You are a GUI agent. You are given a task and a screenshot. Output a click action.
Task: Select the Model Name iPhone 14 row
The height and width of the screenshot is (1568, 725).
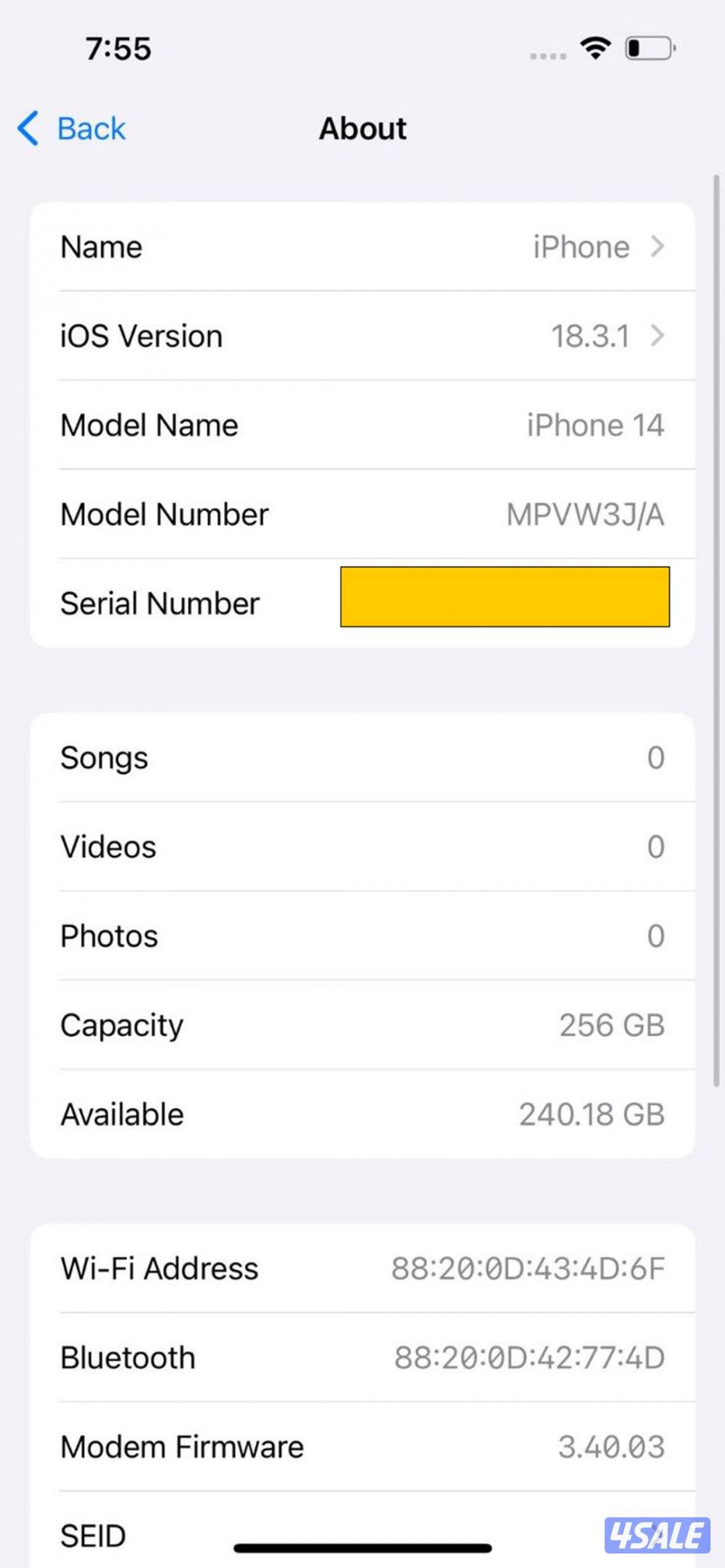point(362,425)
